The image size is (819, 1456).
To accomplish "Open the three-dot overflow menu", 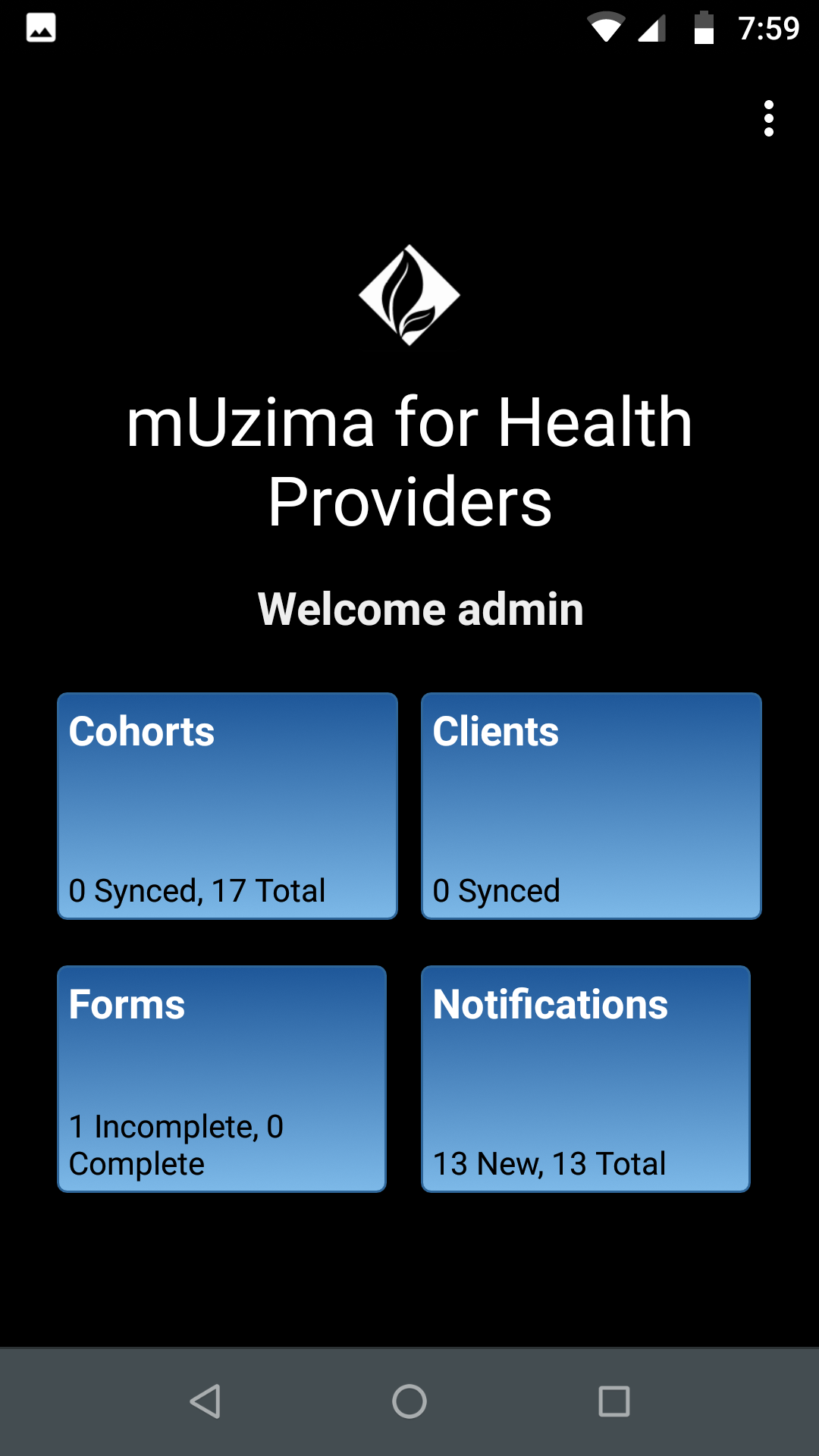I will click(769, 118).
